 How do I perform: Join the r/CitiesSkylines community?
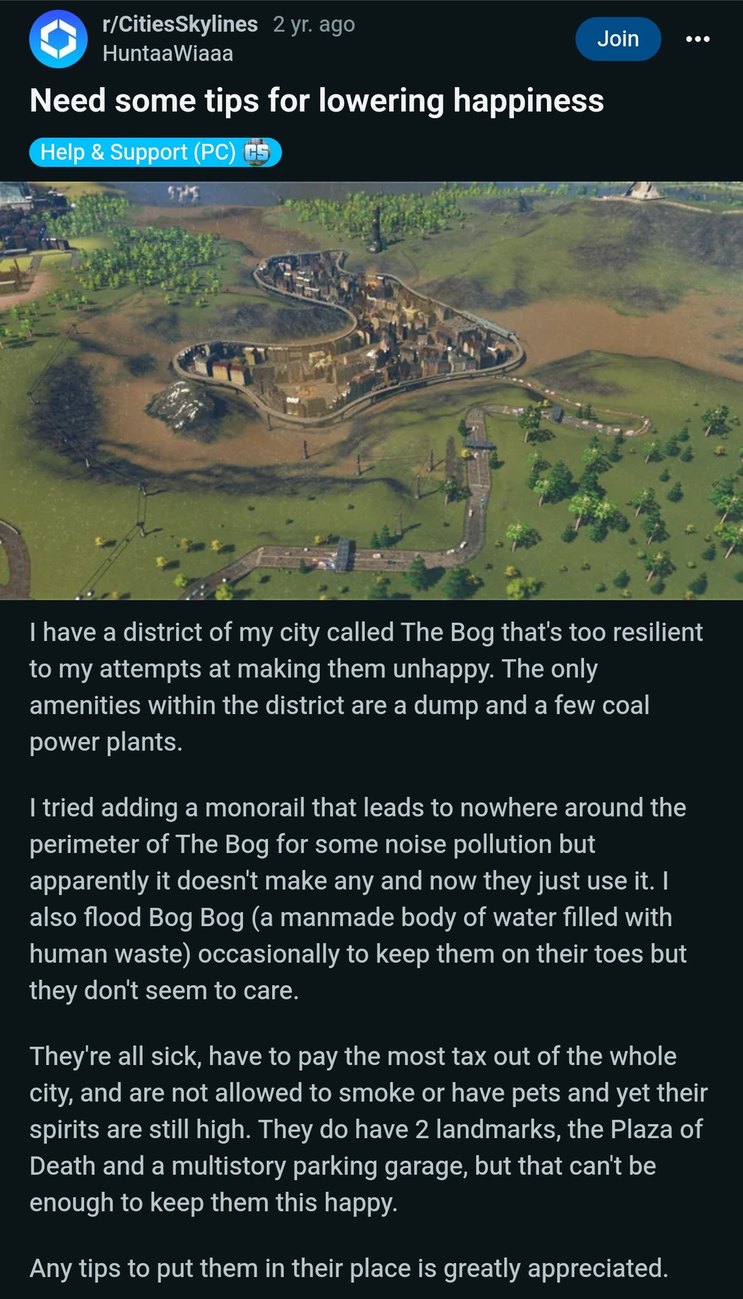coord(617,39)
